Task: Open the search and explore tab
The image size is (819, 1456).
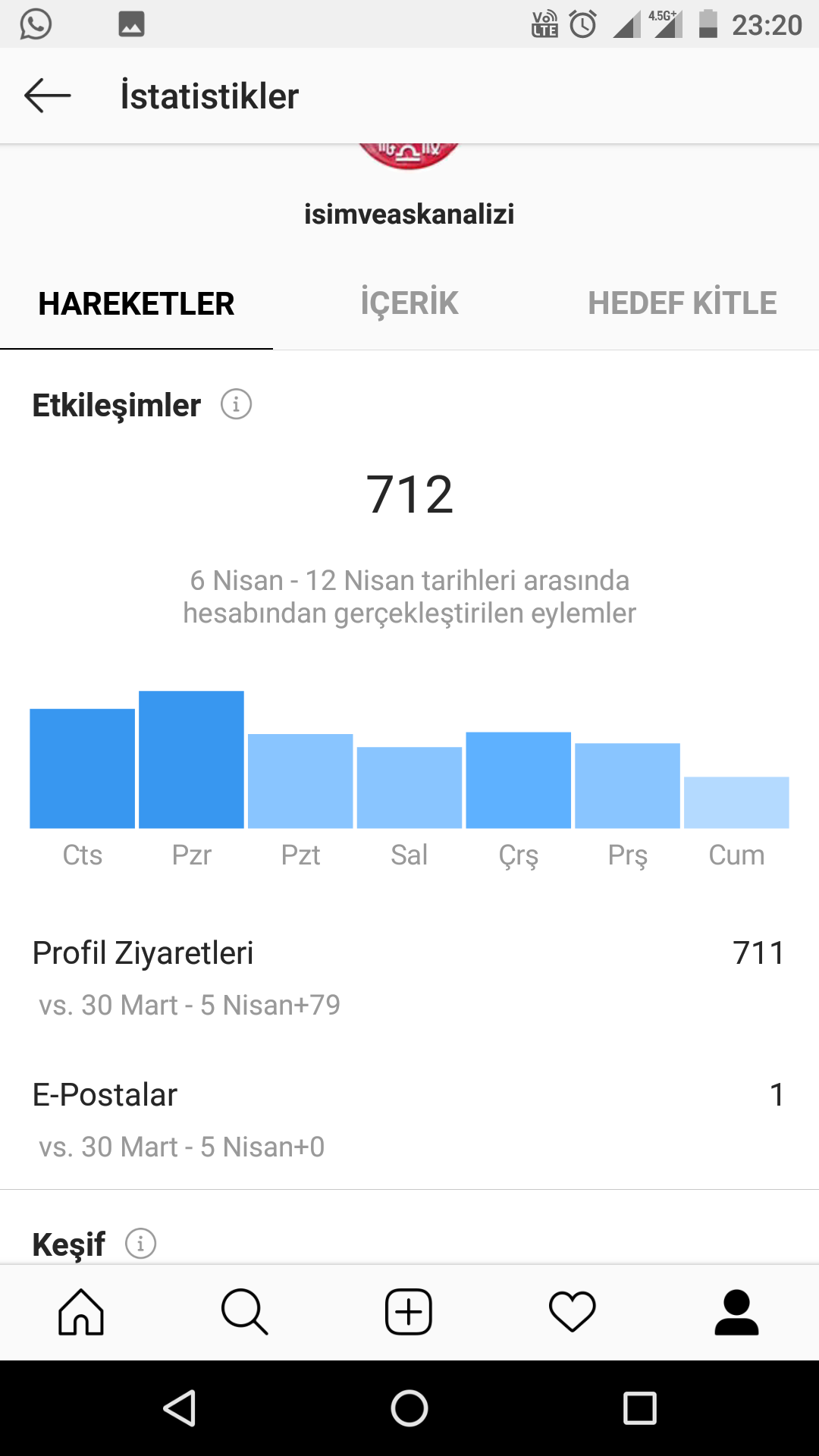Action: click(x=245, y=1312)
